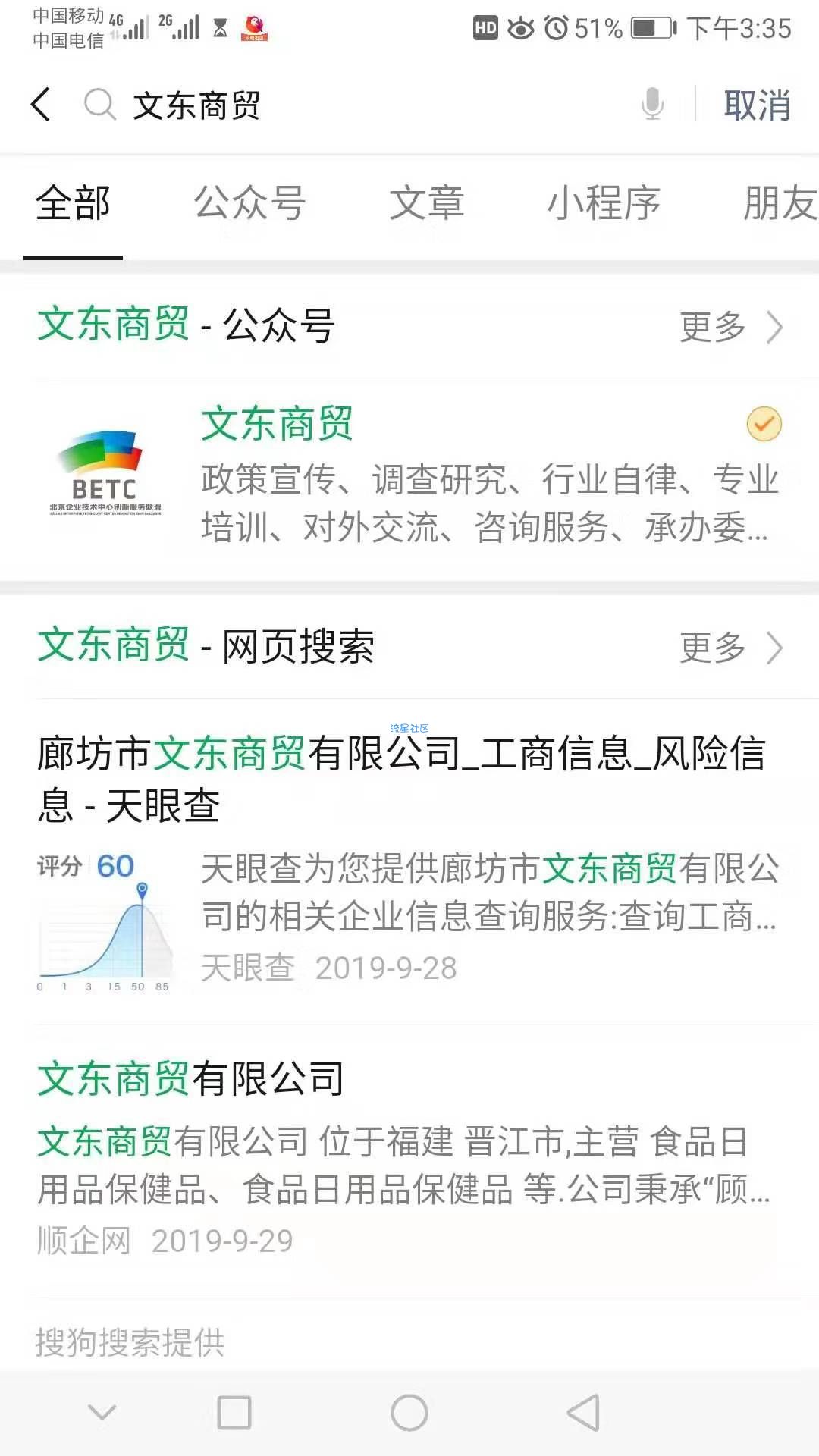The image size is (819, 1456).
Task: Tap the system home button
Action: coord(409,1413)
